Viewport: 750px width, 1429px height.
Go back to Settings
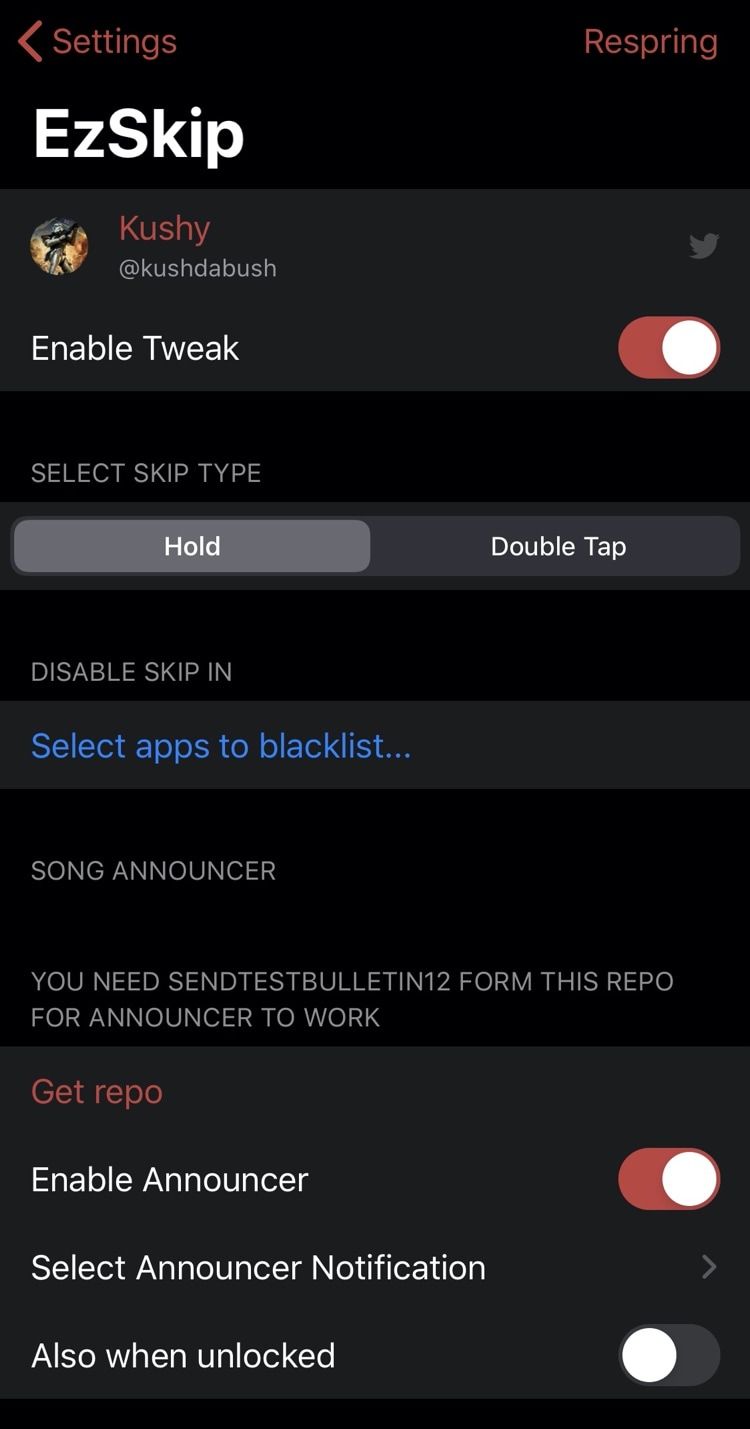(x=98, y=42)
